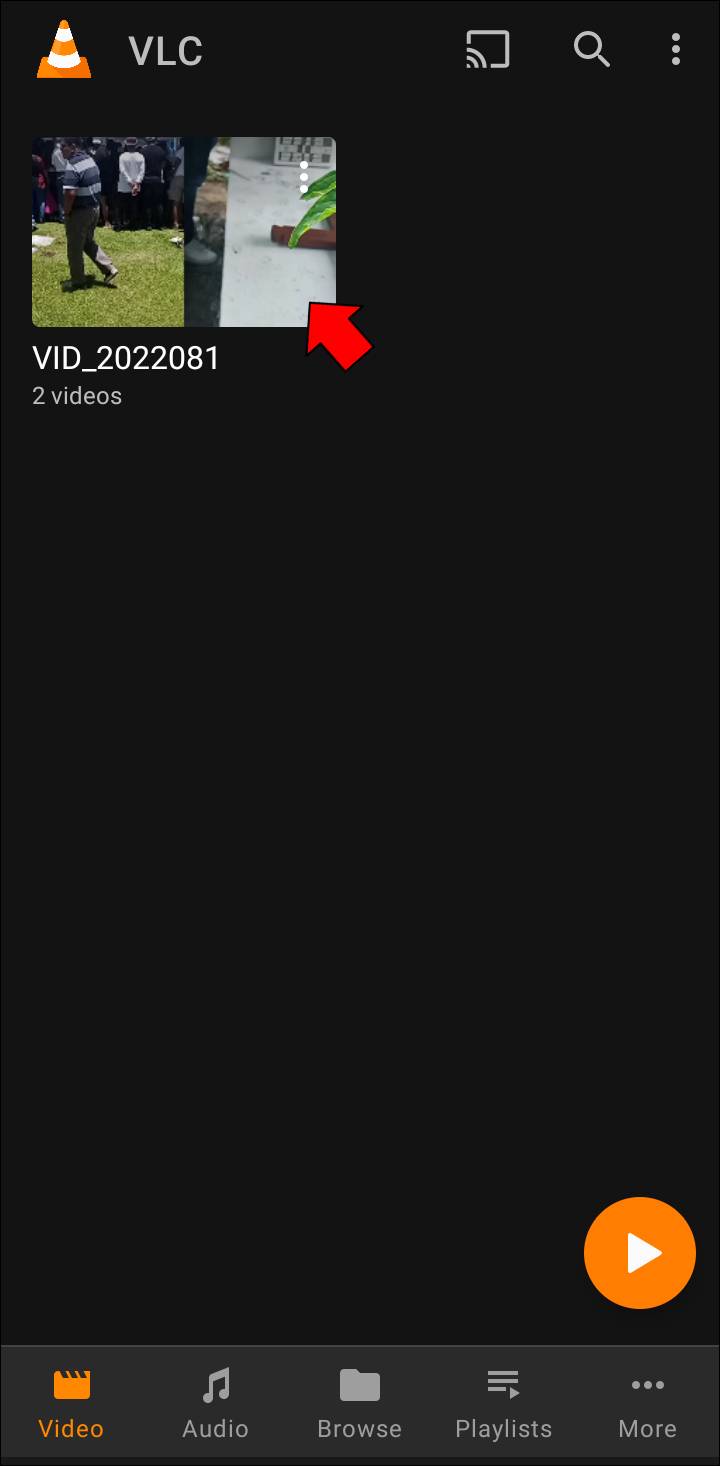720x1466 pixels.
Task: Open the More tab
Action: pos(647,1404)
